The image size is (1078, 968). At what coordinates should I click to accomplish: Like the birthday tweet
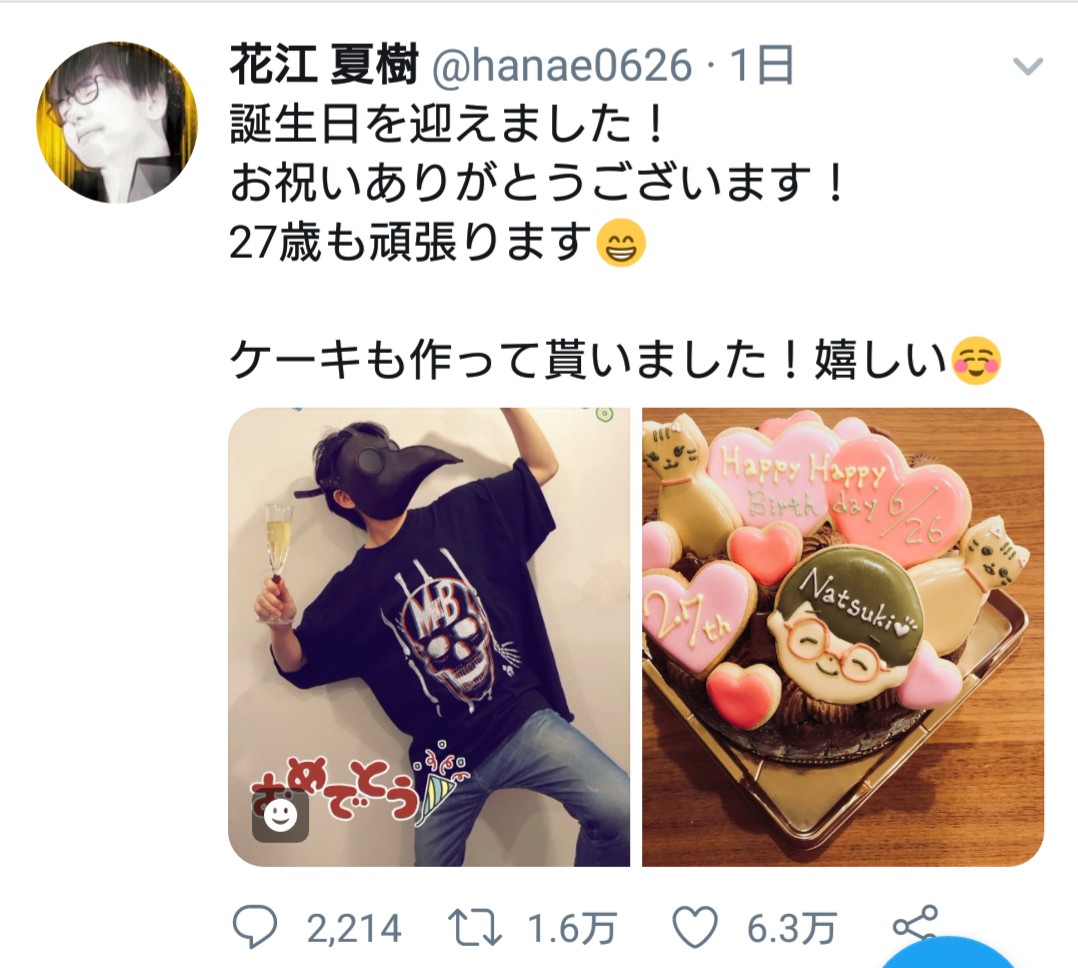click(695, 928)
